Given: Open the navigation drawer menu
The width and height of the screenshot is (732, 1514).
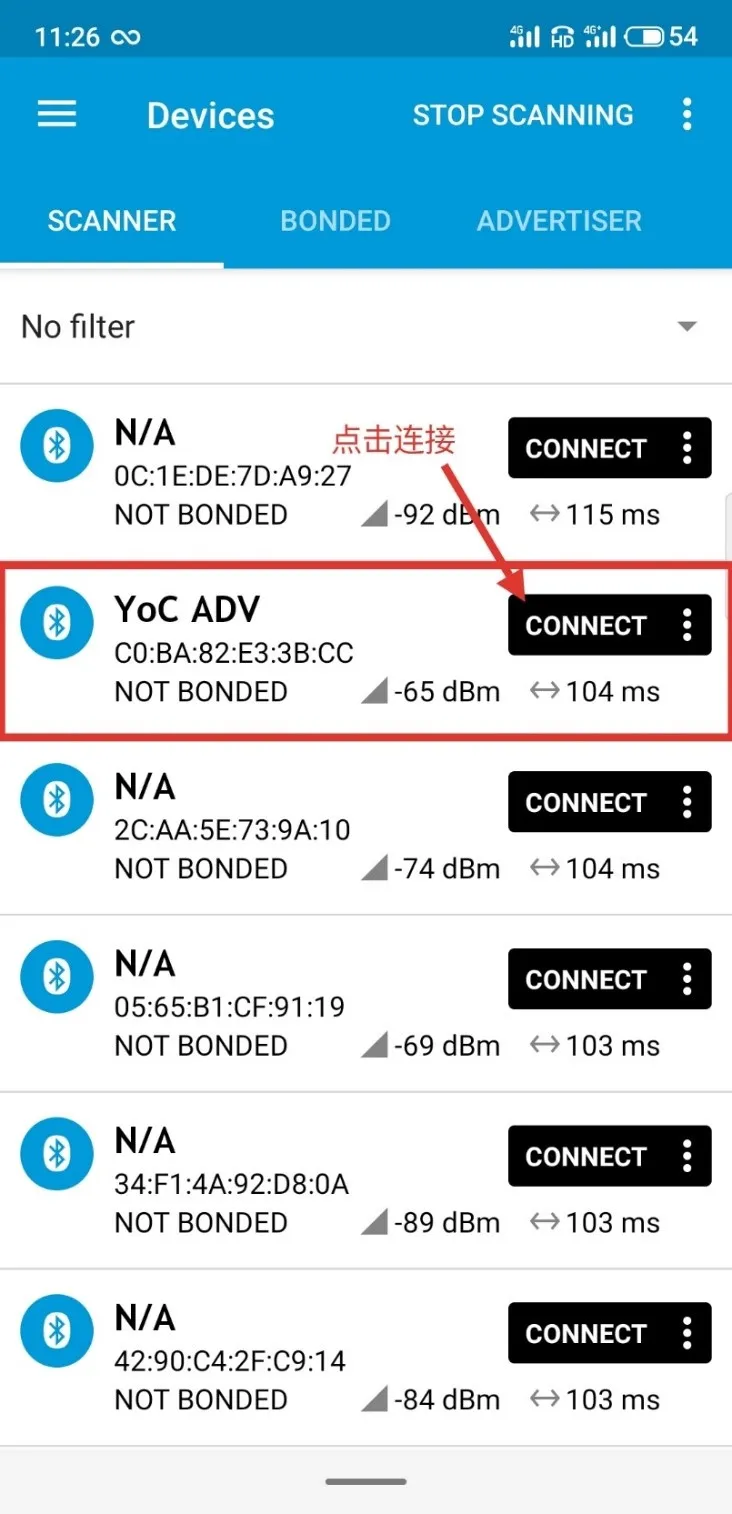Looking at the screenshot, I should click(x=57, y=115).
